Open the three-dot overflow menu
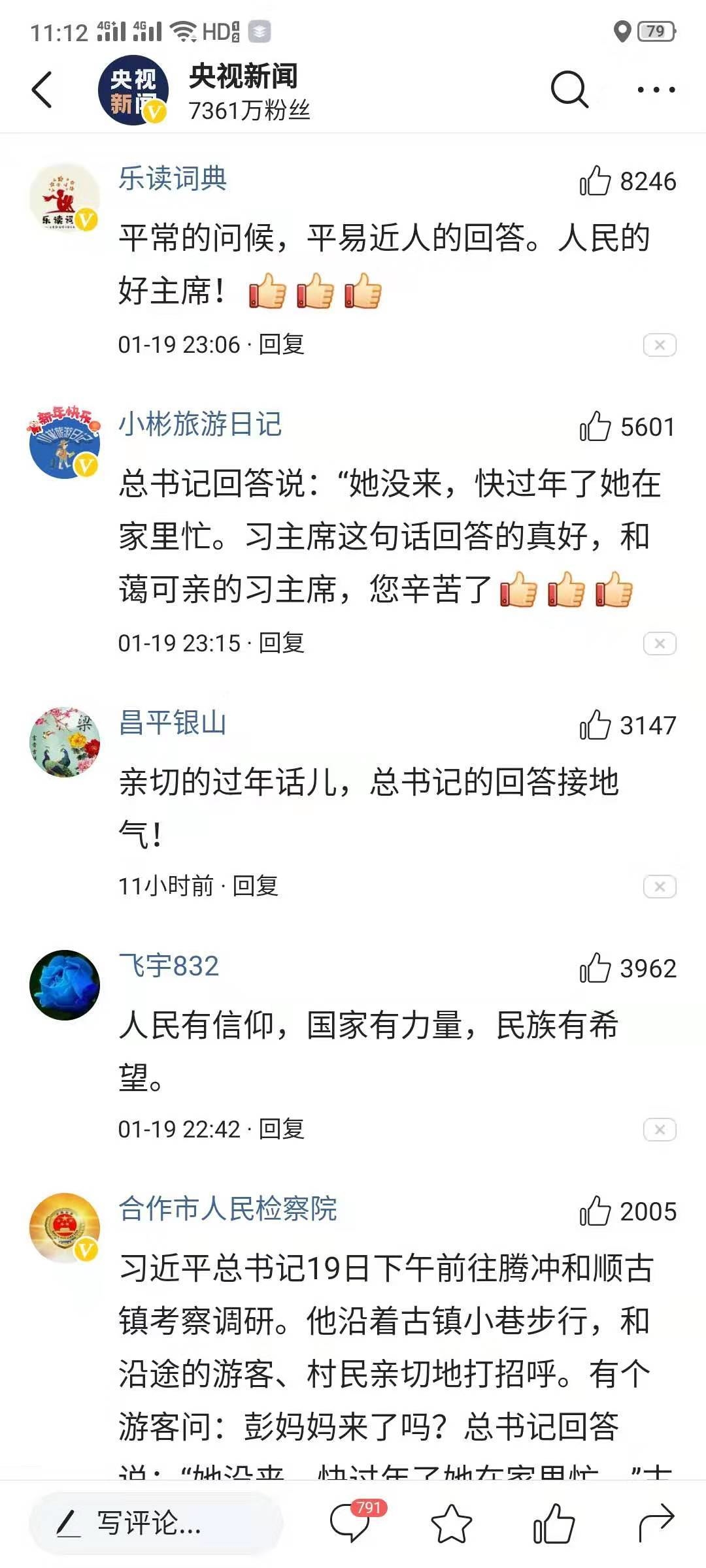 656,90
